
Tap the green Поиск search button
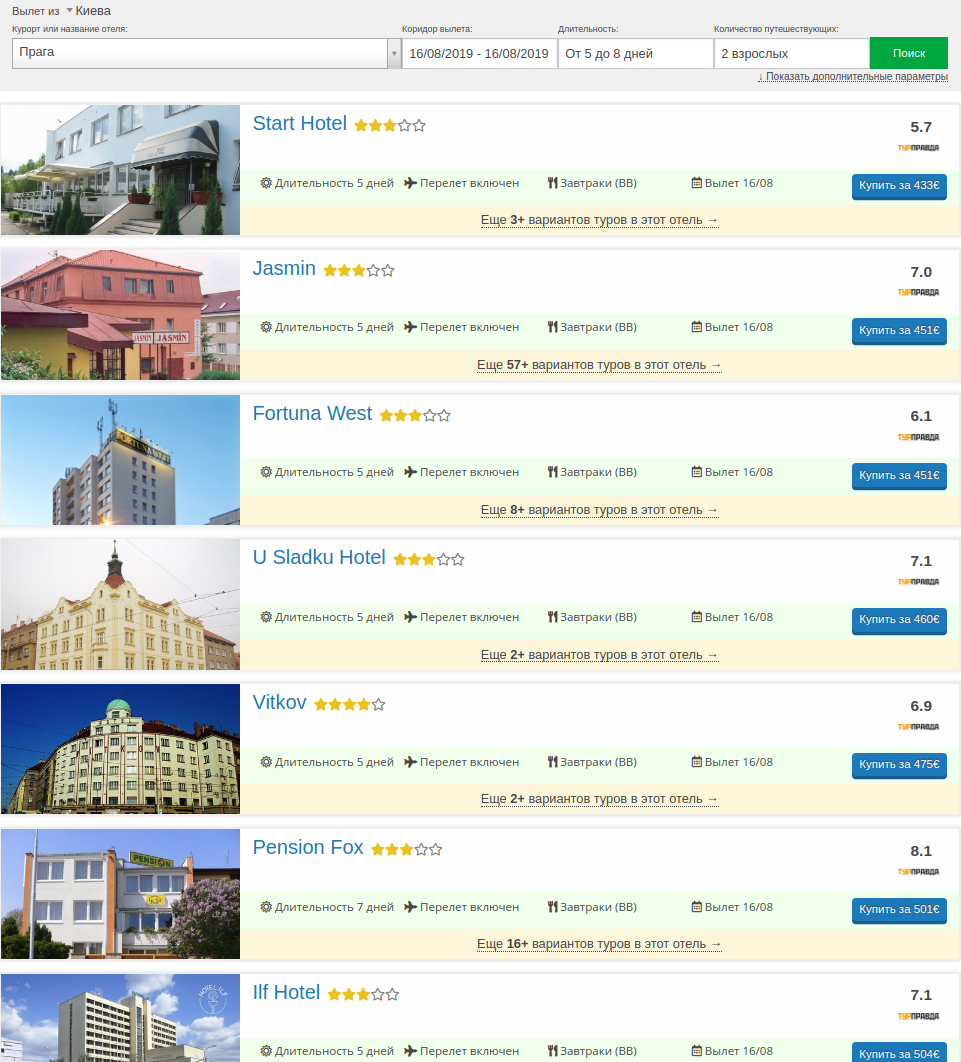pos(908,53)
